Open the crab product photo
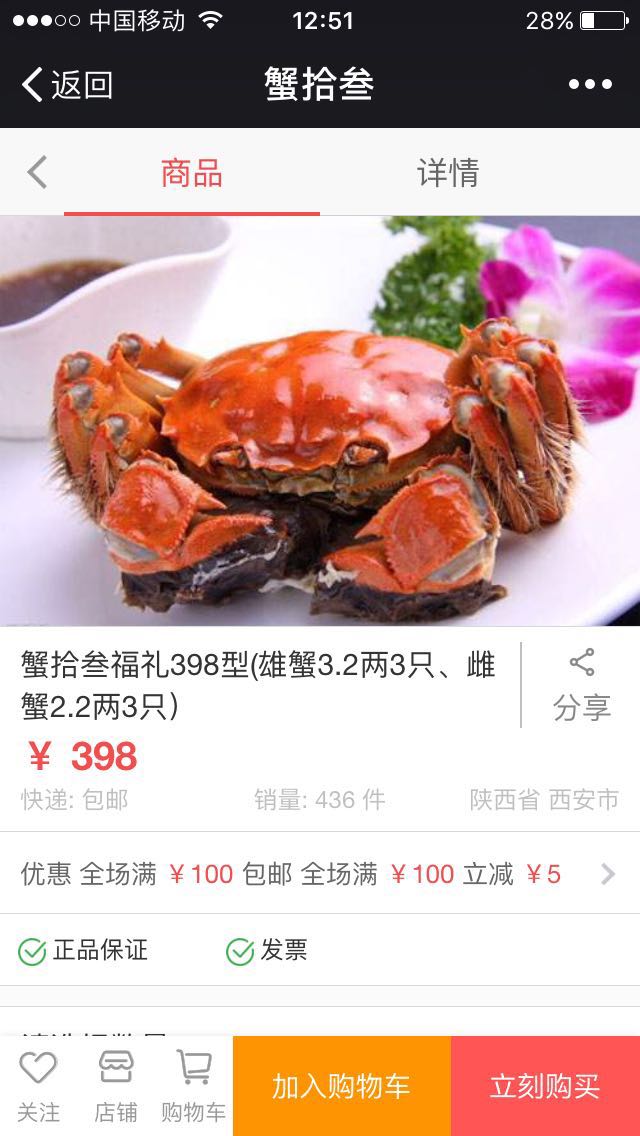The width and height of the screenshot is (640, 1136). pos(320,420)
